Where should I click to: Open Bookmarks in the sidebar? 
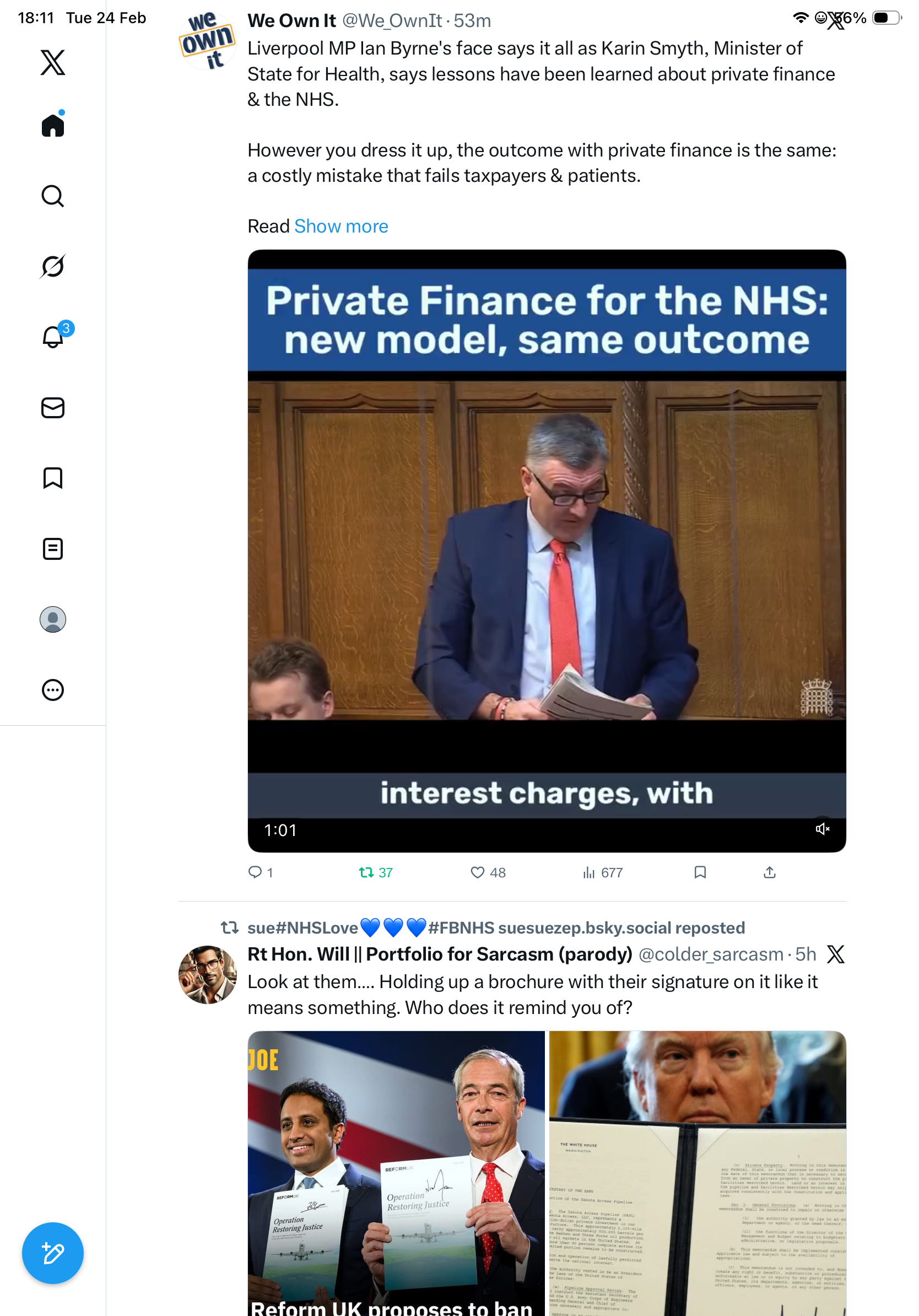click(53, 478)
